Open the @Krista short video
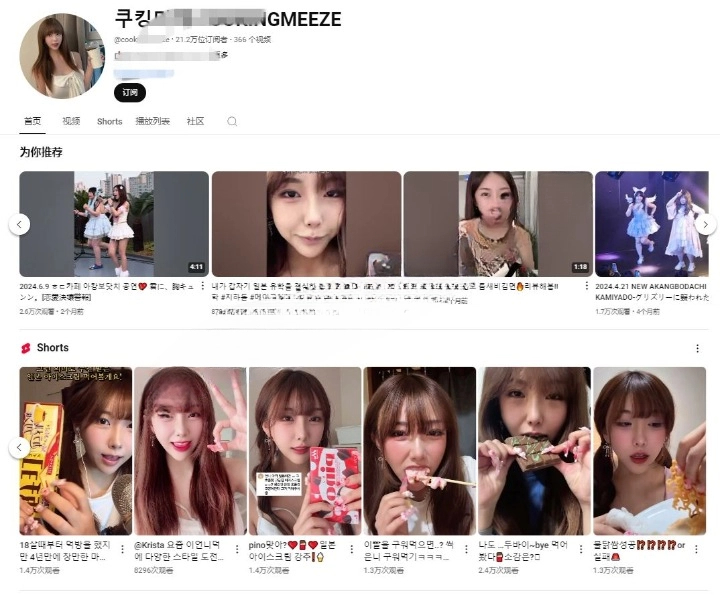 (x=190, y=450)
